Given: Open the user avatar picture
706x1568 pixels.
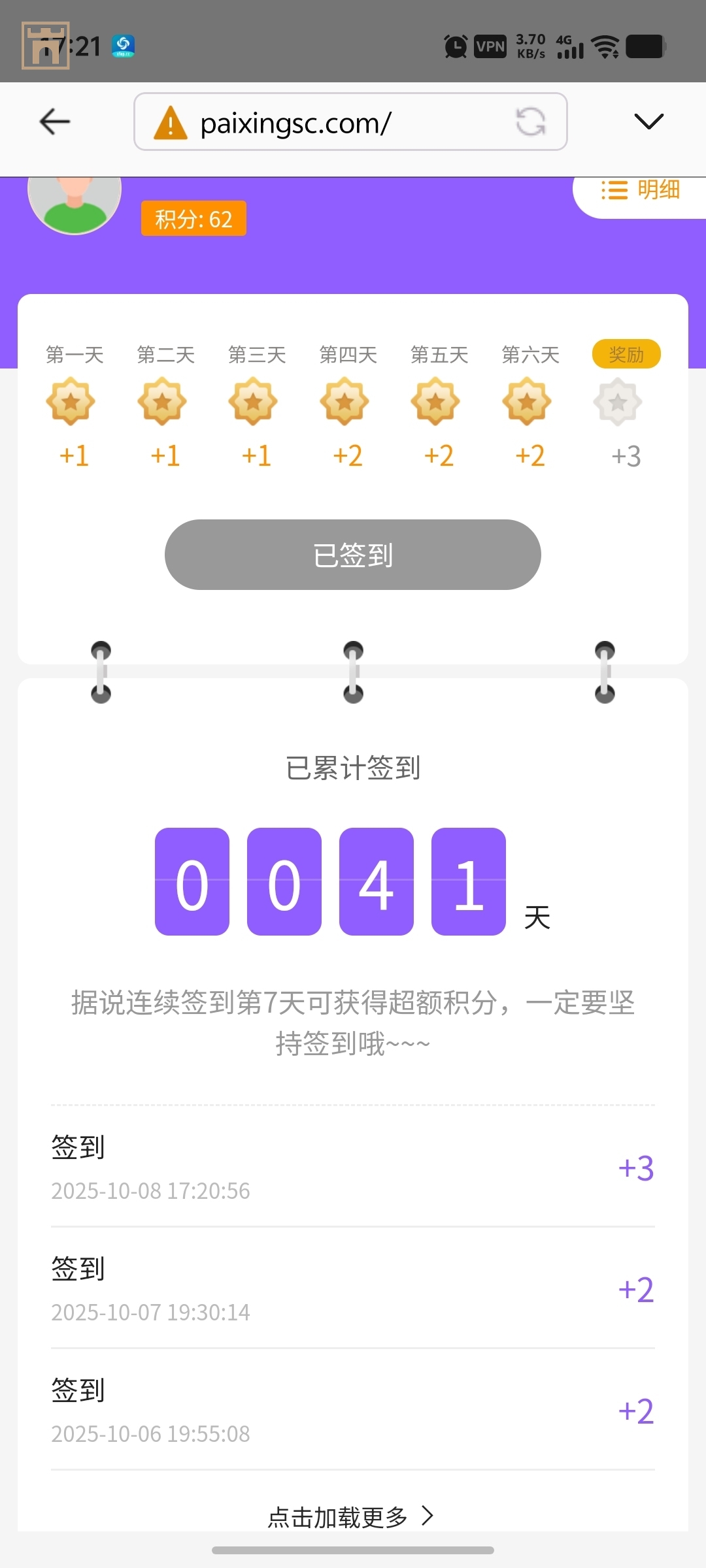Looking at the screenshot, I should (75, 204).
